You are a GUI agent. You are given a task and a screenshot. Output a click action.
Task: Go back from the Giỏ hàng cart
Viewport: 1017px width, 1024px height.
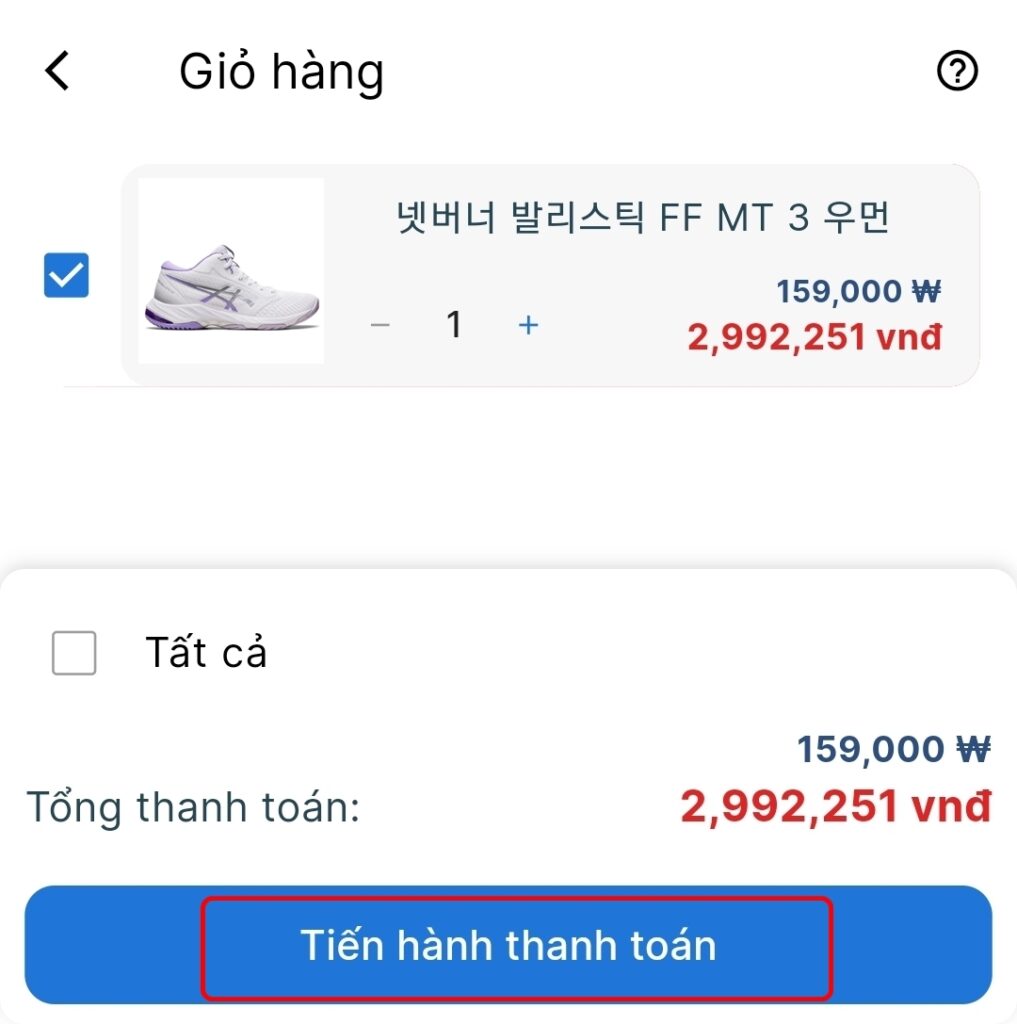coord(58,71)
